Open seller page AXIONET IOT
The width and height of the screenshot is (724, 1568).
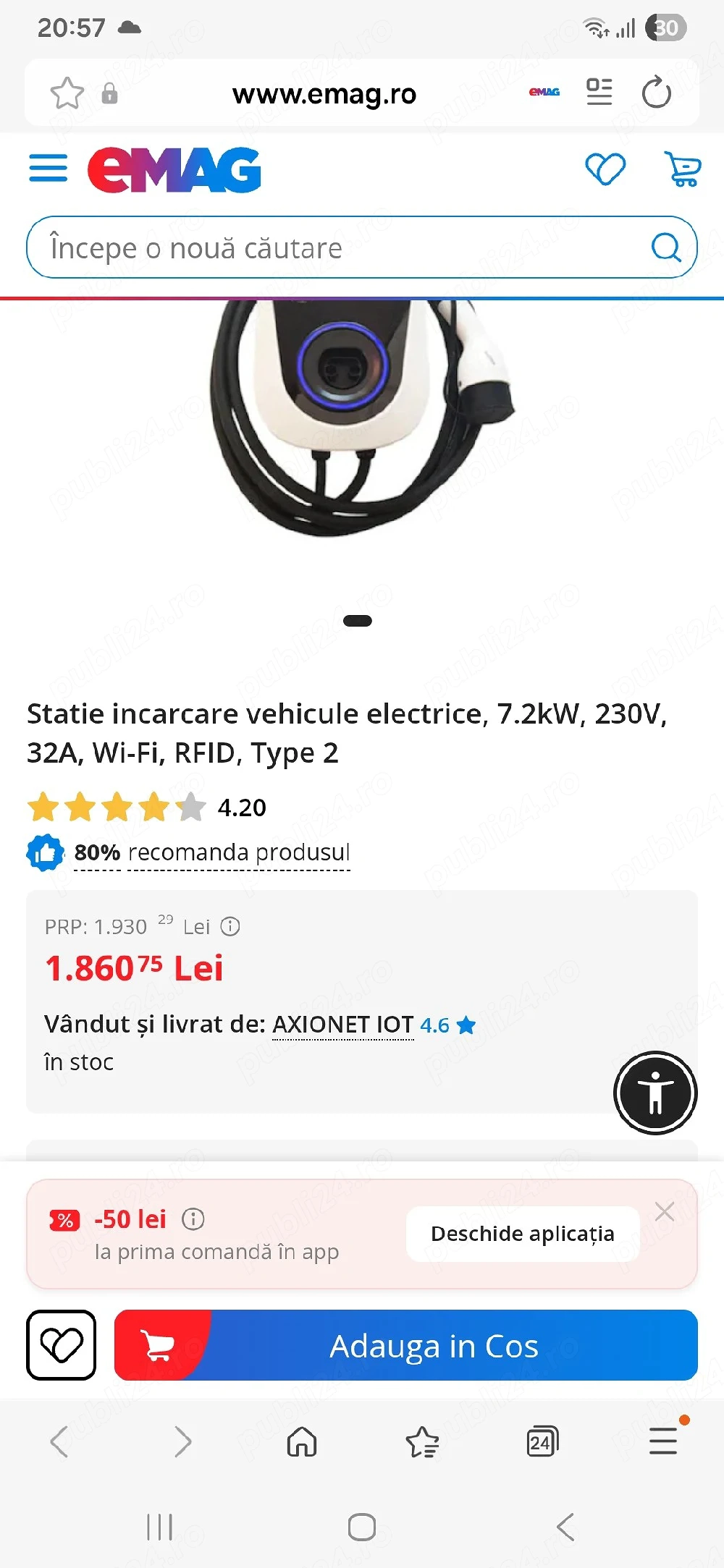click(341, 1025)
